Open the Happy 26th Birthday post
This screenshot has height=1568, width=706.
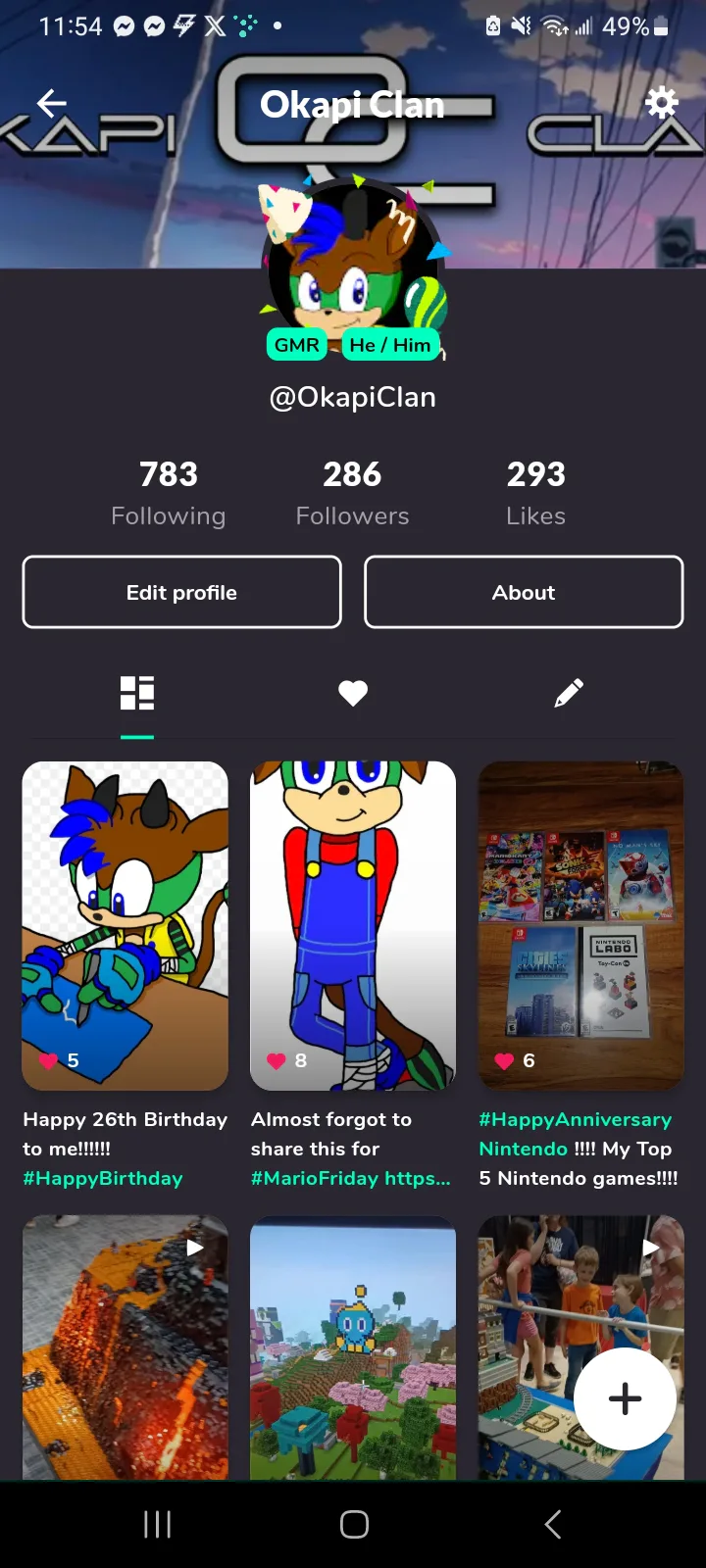pyautogui.click(x=126, y=926)
